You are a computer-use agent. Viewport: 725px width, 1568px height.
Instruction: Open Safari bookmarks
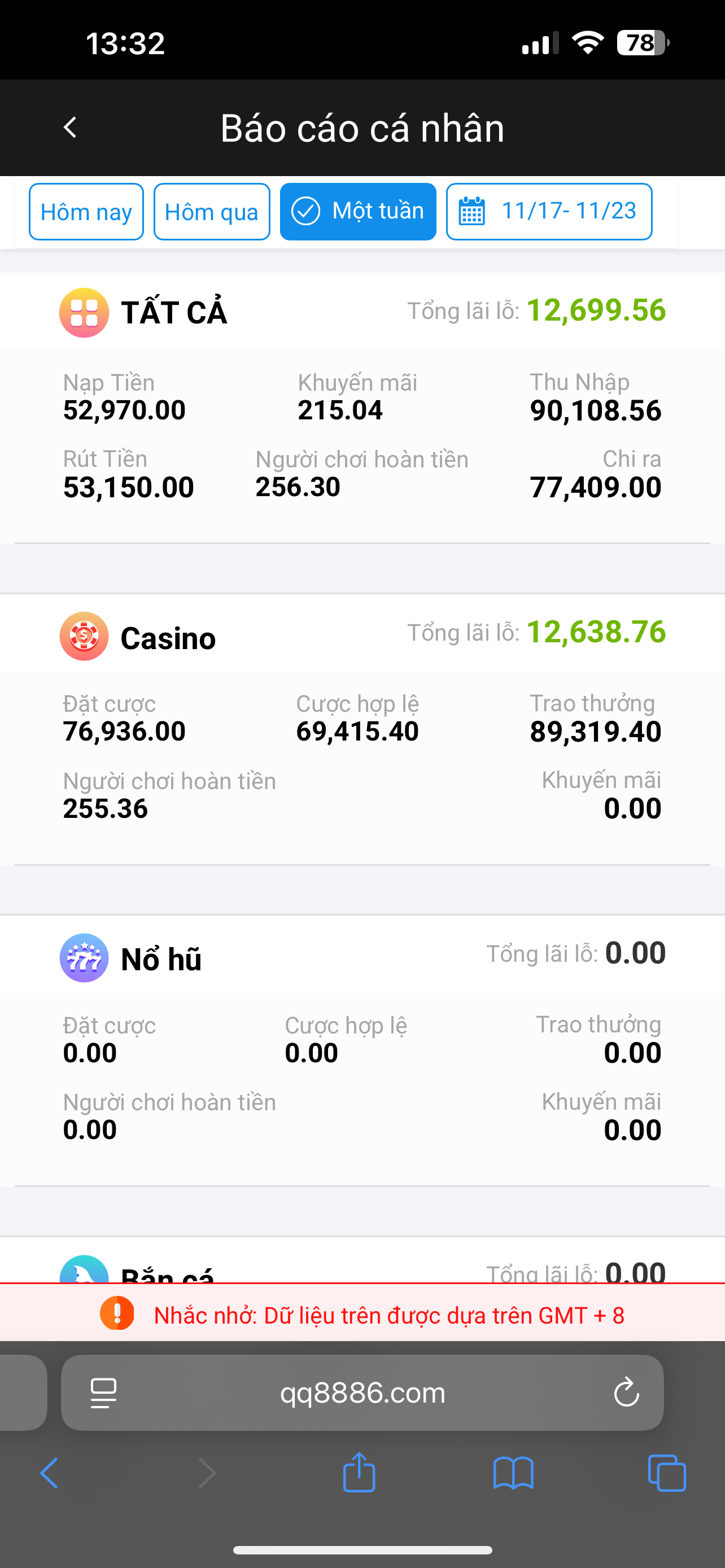click(513, 1474)
